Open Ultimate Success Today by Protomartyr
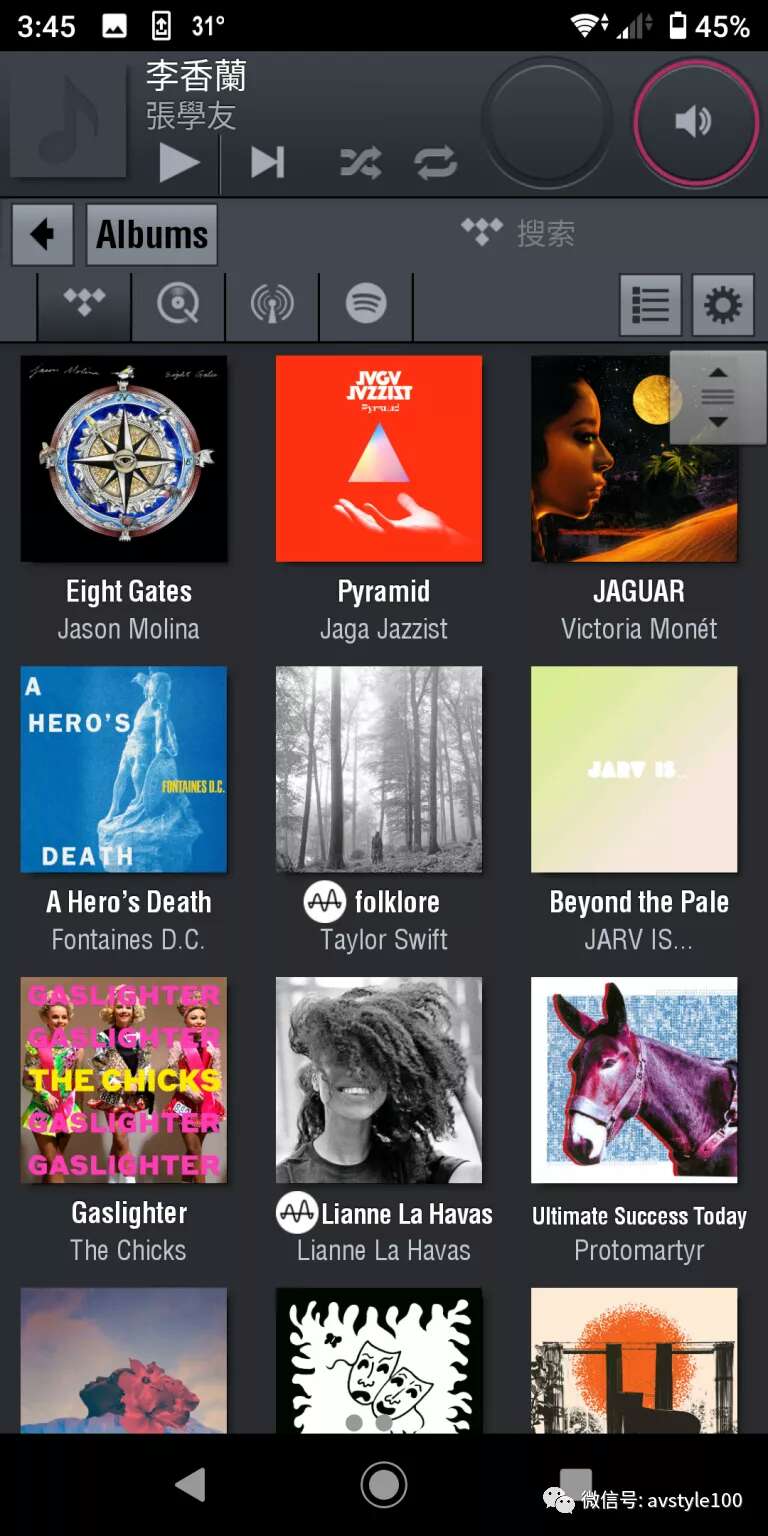 coord(634,1080)
